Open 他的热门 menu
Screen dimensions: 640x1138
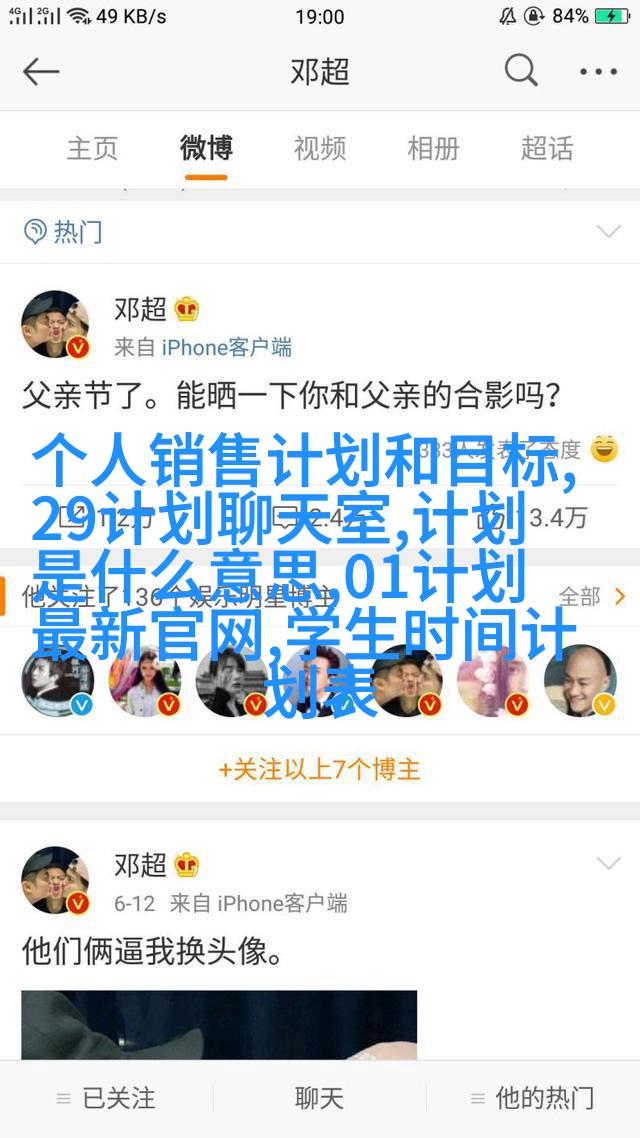(x=532, y=1098)
